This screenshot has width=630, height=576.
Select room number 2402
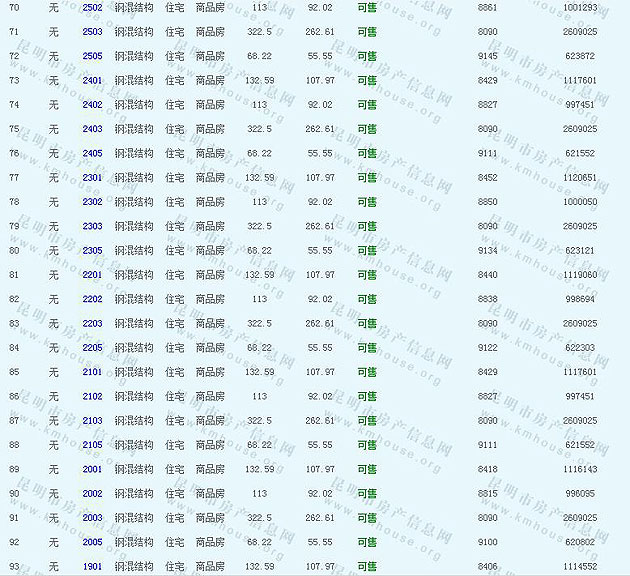tap(92, 104)
